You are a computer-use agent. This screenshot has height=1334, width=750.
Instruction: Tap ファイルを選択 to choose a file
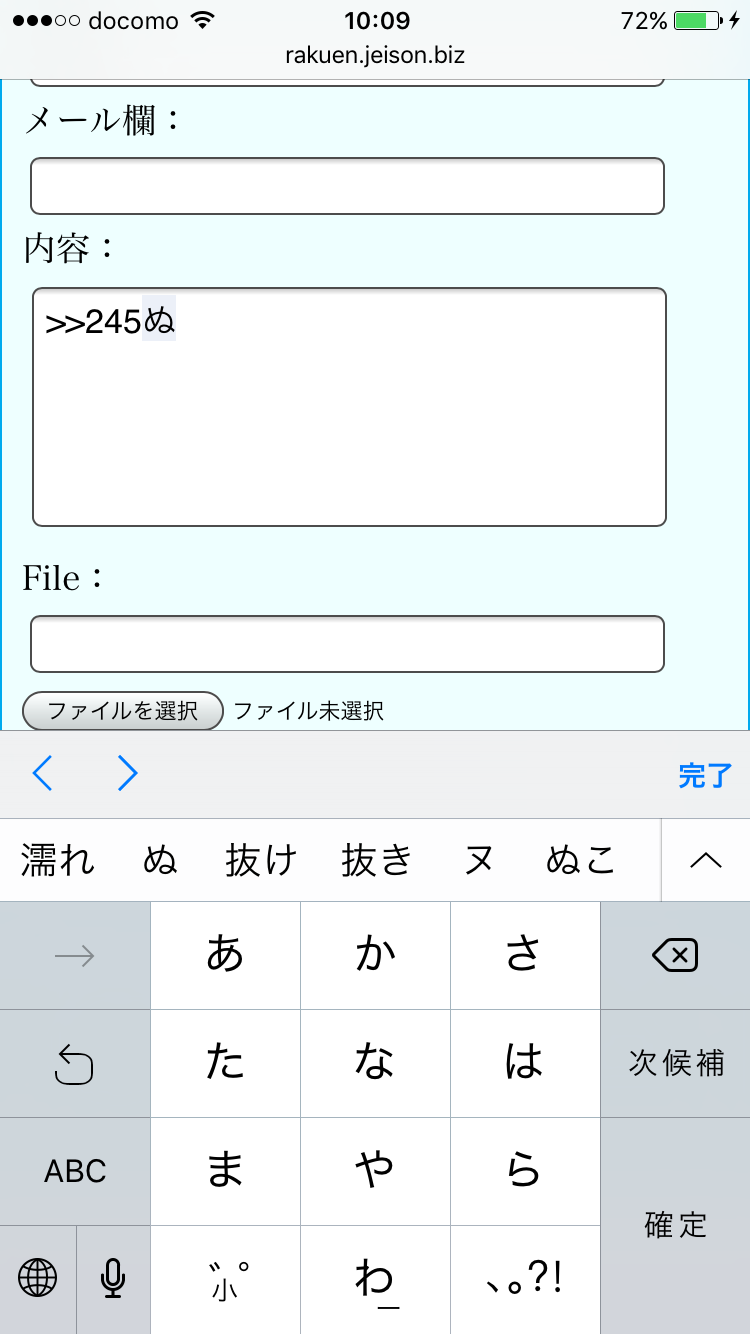coord(122,711)
